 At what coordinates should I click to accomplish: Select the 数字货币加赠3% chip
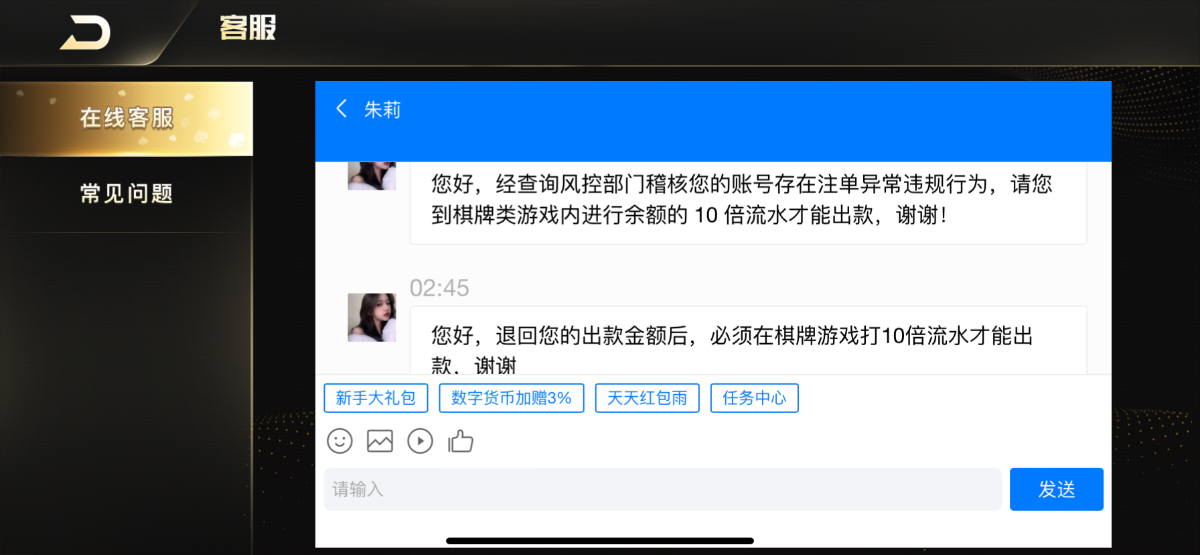pos(511,398)
